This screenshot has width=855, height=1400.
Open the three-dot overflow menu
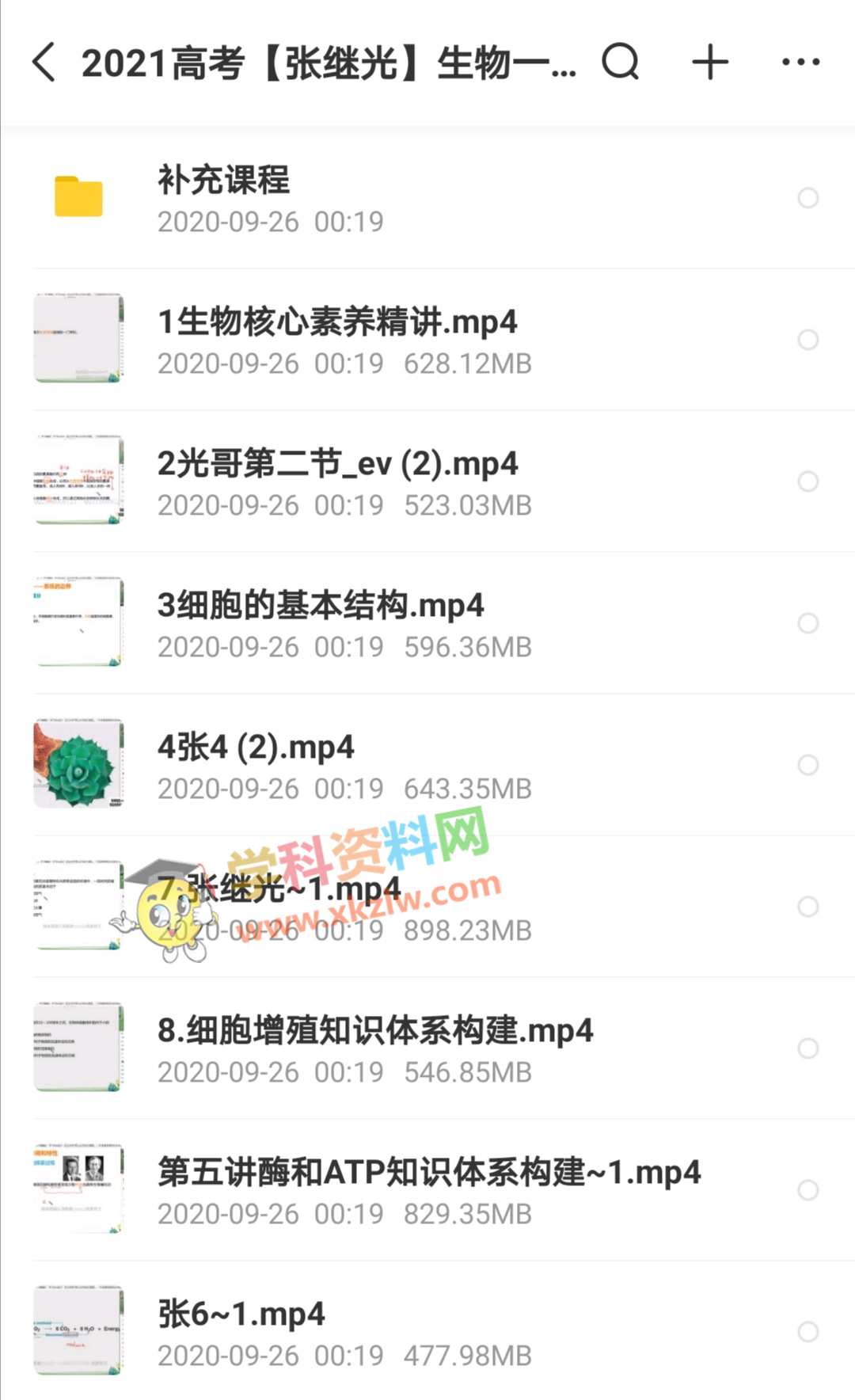click(800, 62)
